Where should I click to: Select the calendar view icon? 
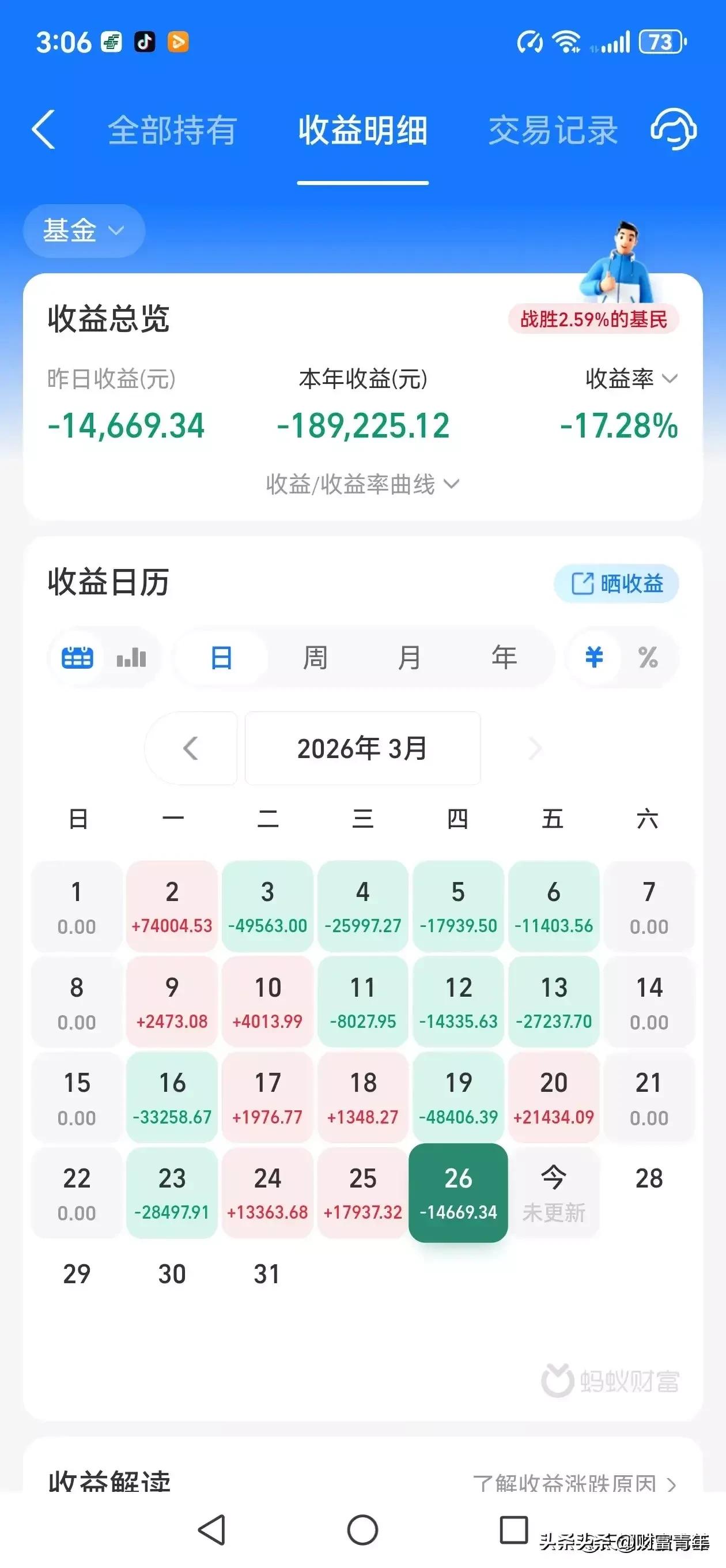(x=78, y=657)
